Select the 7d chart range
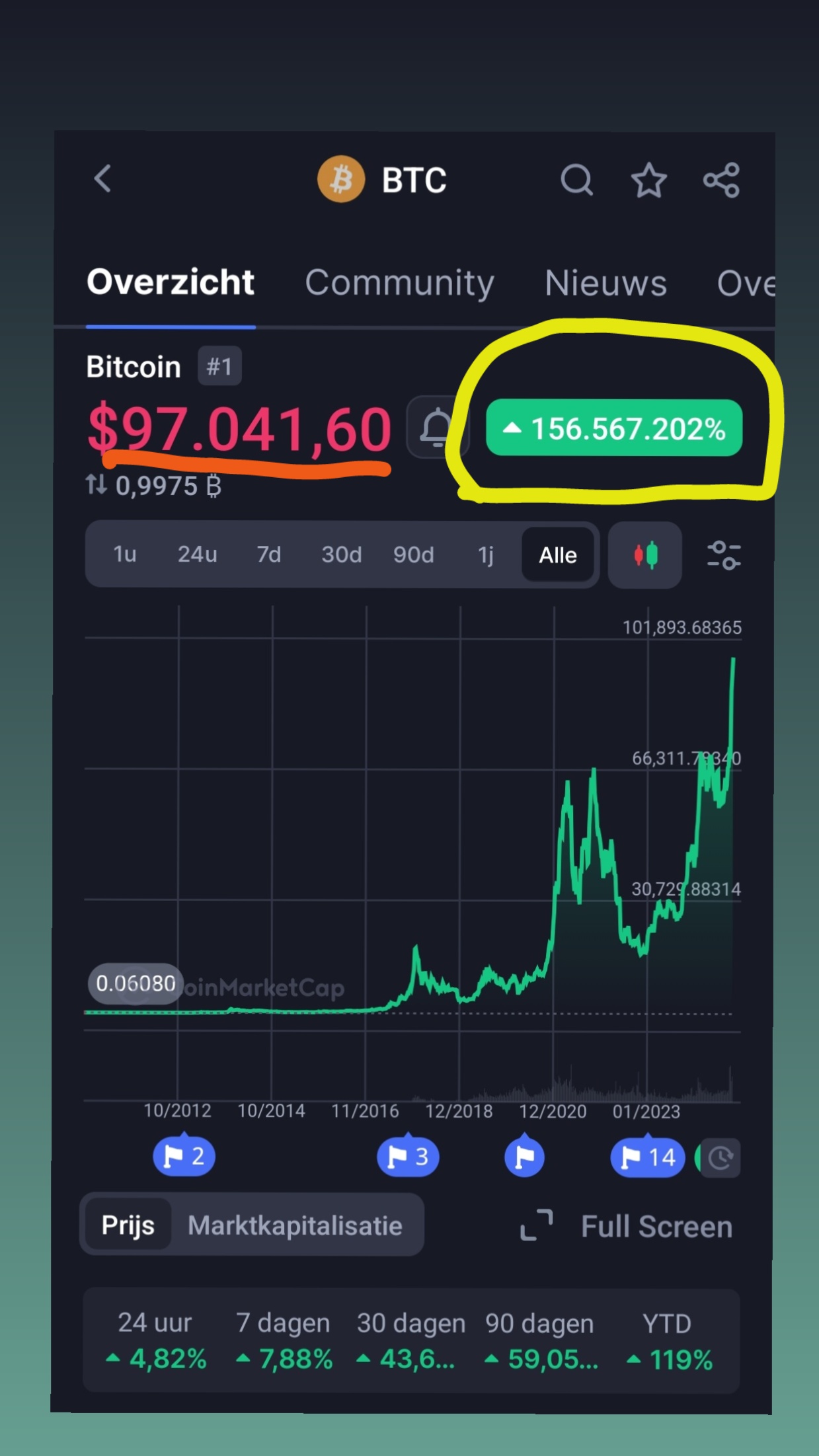Image resolution: width=819 pixels, height=1456 pixels. [x=269, y=554]
